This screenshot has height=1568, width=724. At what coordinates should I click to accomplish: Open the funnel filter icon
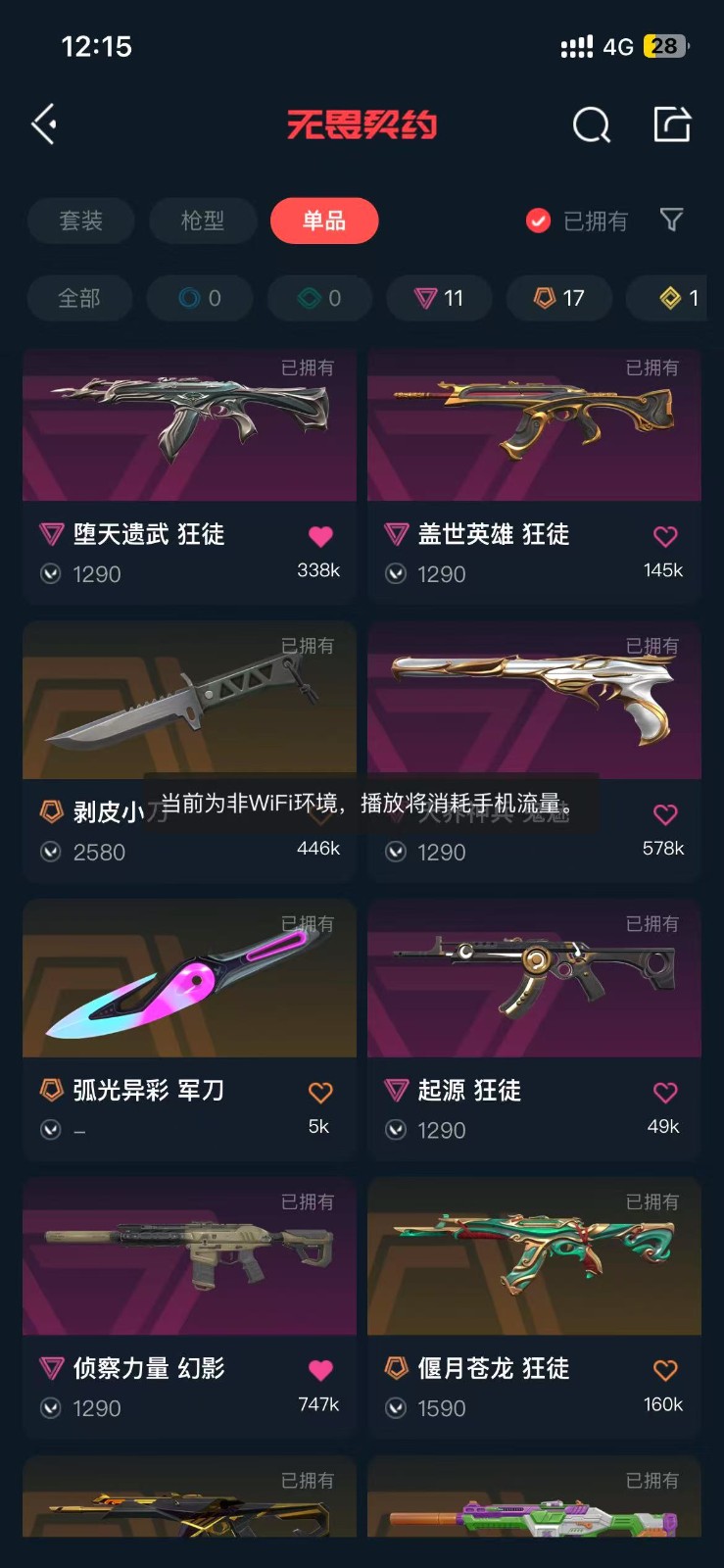pyautogui.click(x=671, y=220)
